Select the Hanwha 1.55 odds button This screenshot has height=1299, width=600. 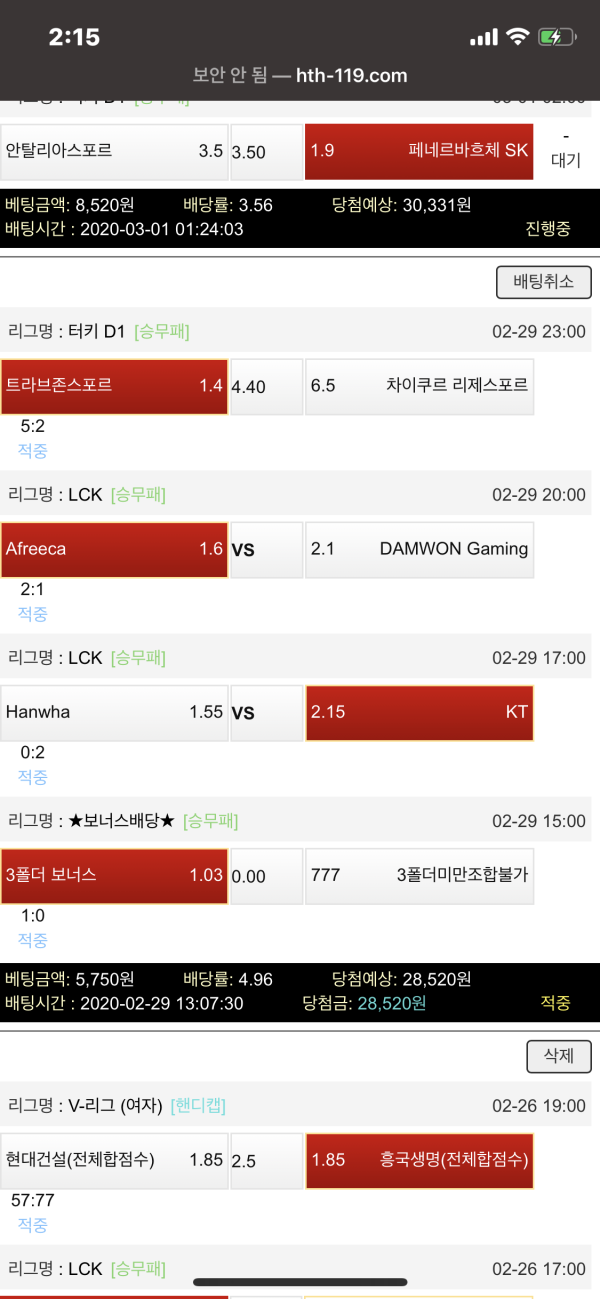click(x=114, y=713)
